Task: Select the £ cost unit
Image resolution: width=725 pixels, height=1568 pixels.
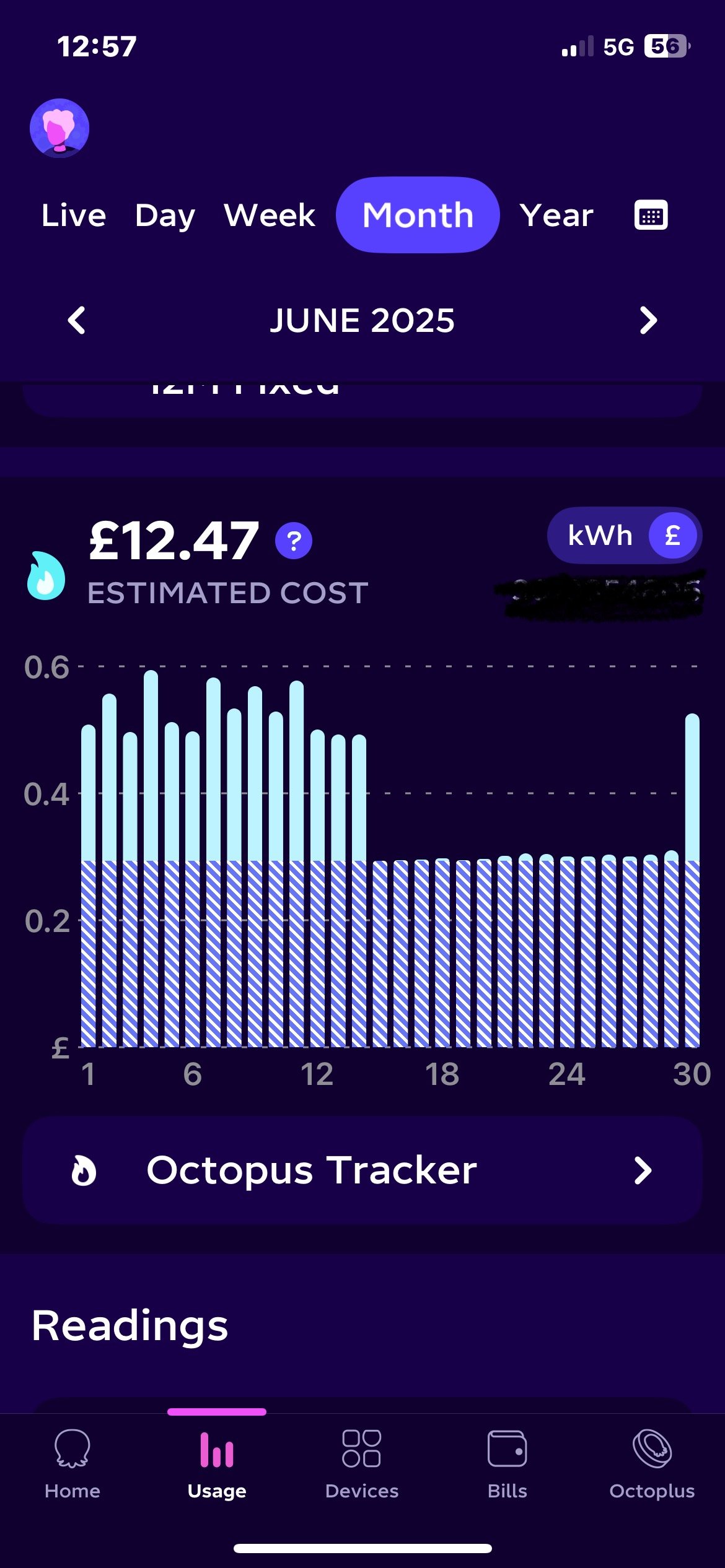Action: tap(672, 536)
